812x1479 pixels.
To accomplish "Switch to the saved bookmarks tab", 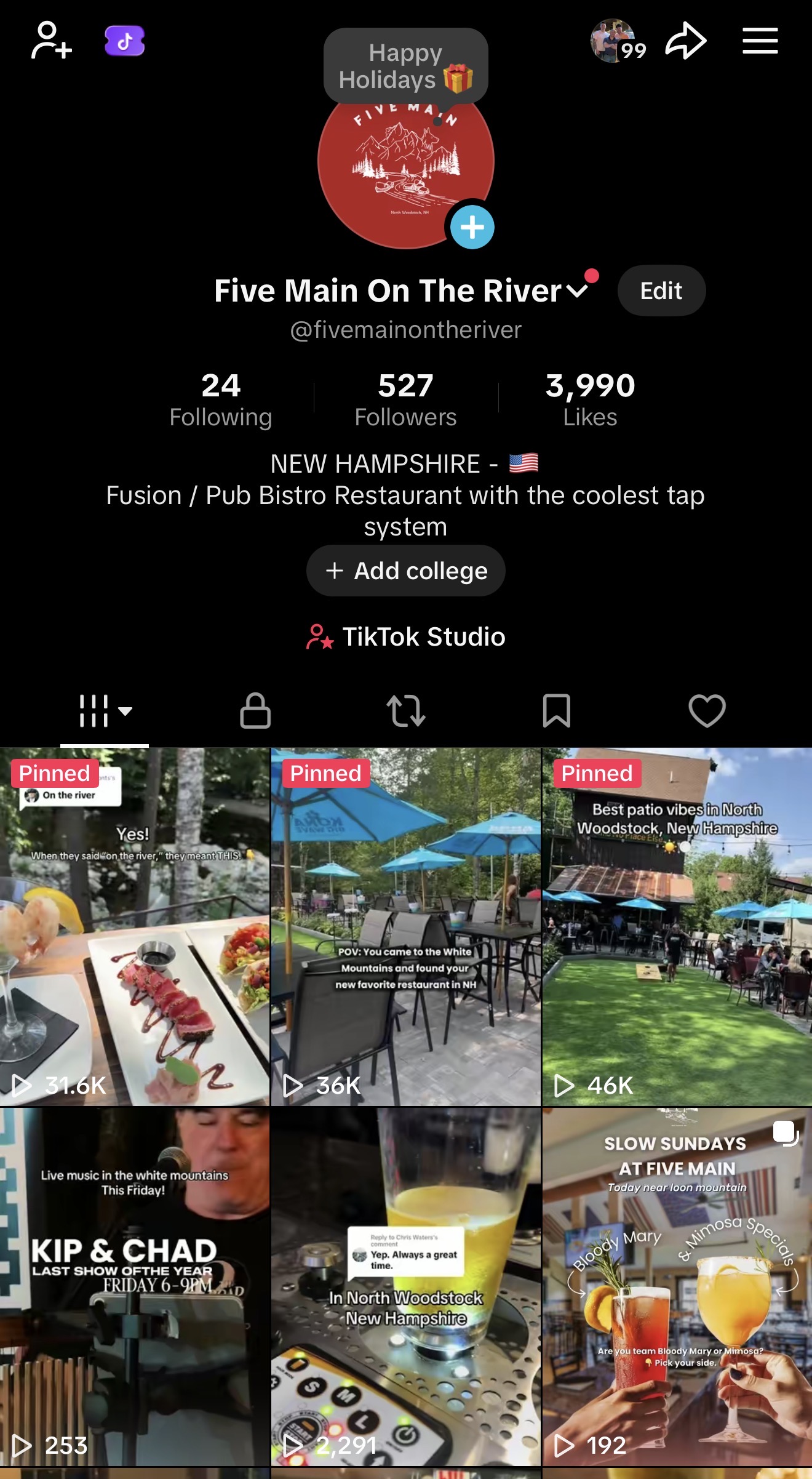I will pos(557,711).
